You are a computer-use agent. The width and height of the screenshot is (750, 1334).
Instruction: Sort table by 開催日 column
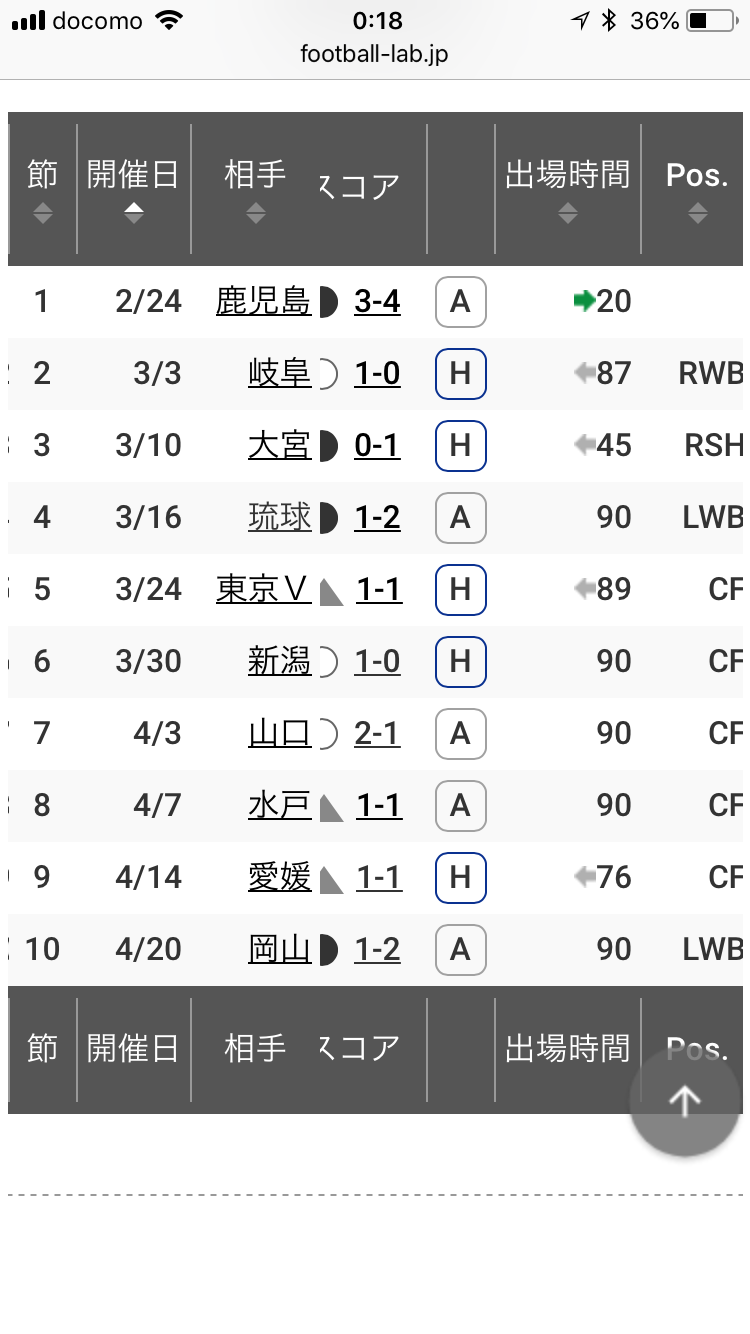(x=133, y=190)
